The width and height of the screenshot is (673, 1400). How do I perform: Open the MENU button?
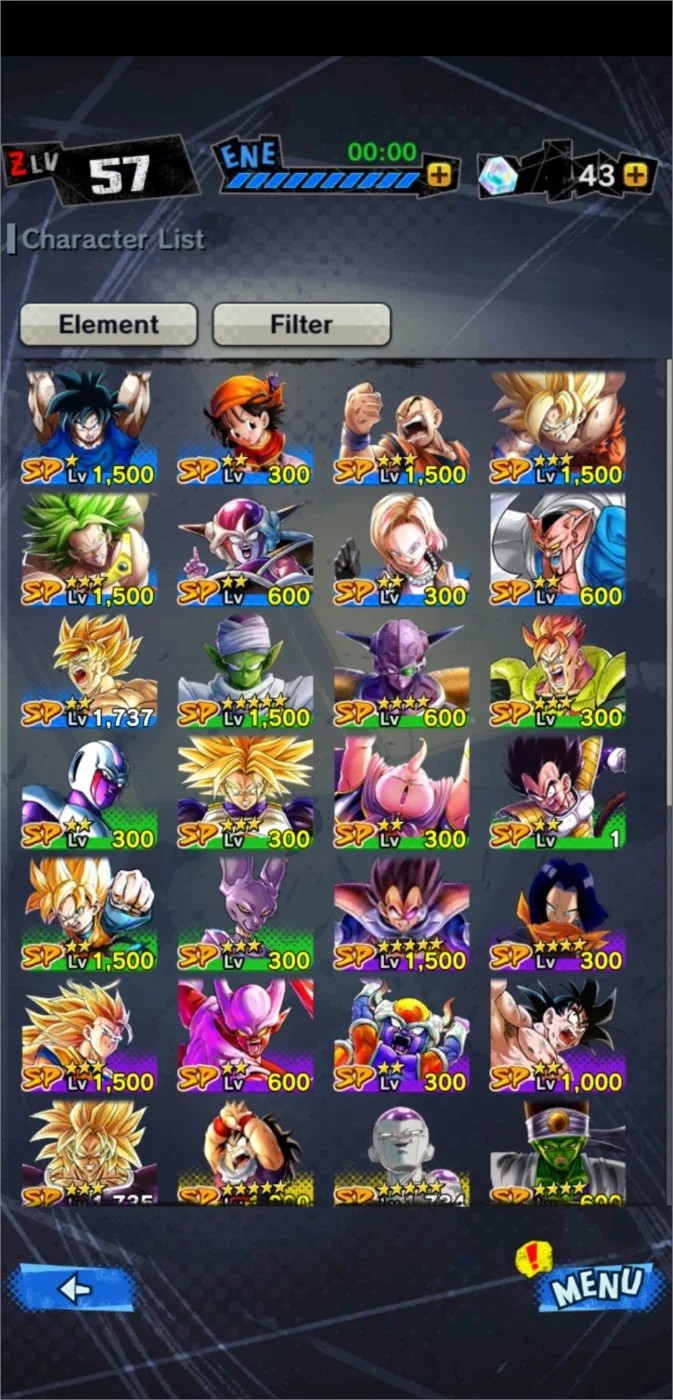tap(595, 1284)
